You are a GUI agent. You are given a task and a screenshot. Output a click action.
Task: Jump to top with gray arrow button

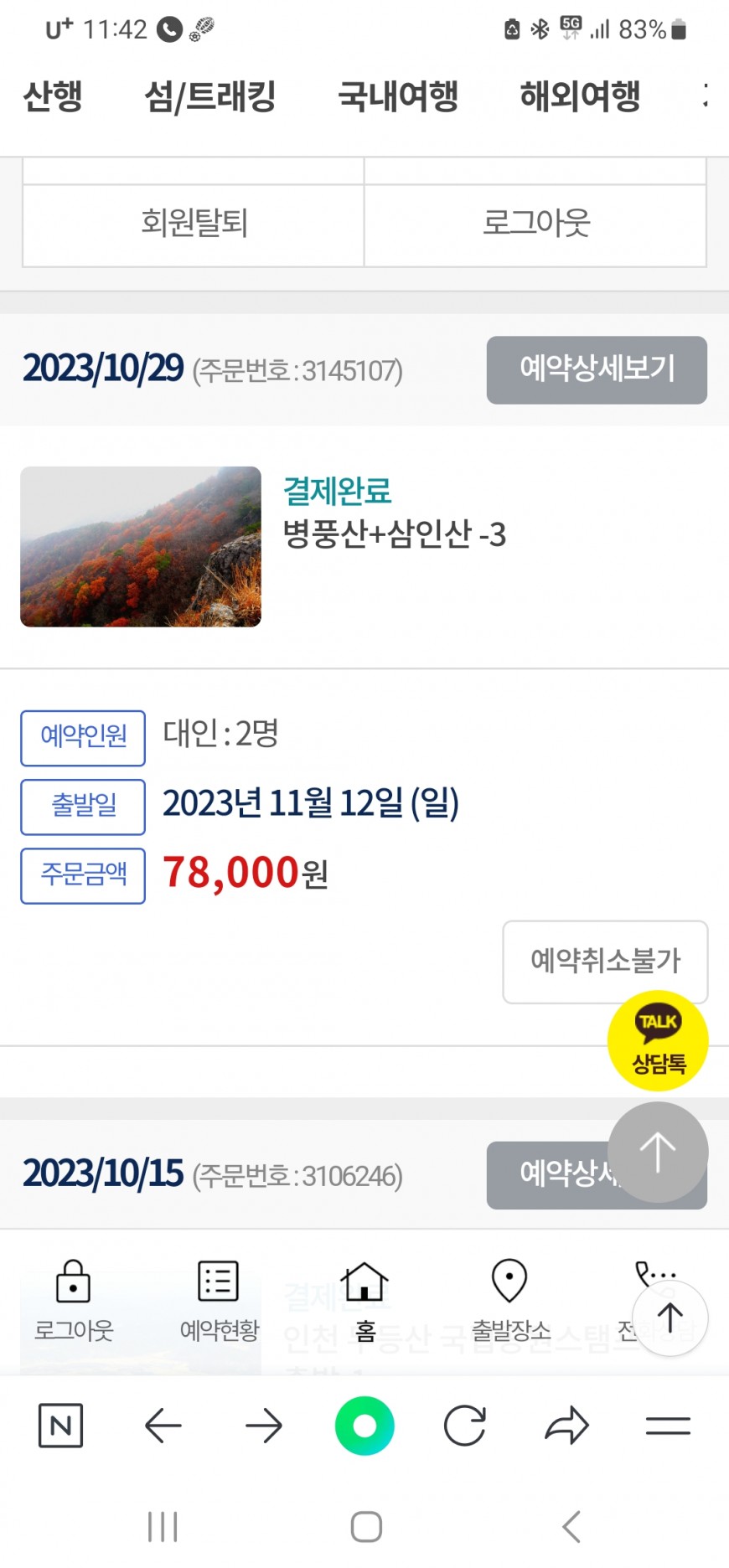coord(658,1152)
